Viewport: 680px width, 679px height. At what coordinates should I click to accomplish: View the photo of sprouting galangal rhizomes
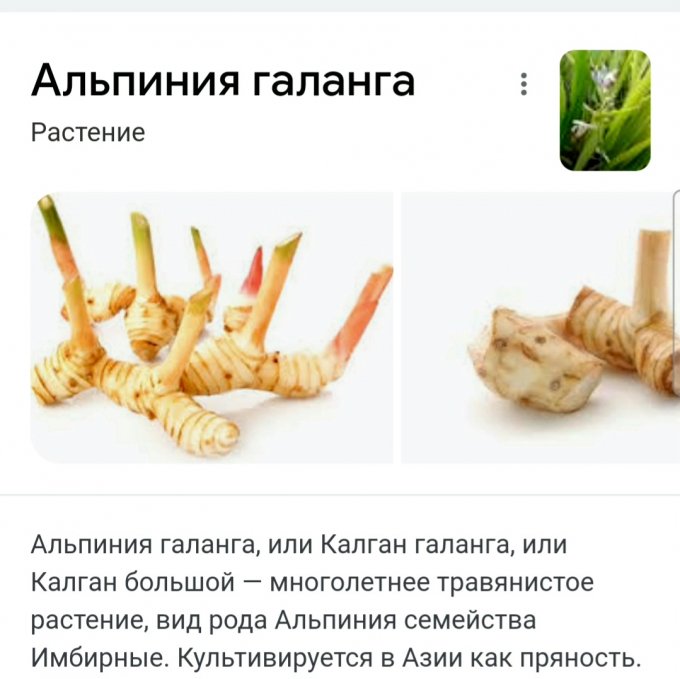click(211, 327)
